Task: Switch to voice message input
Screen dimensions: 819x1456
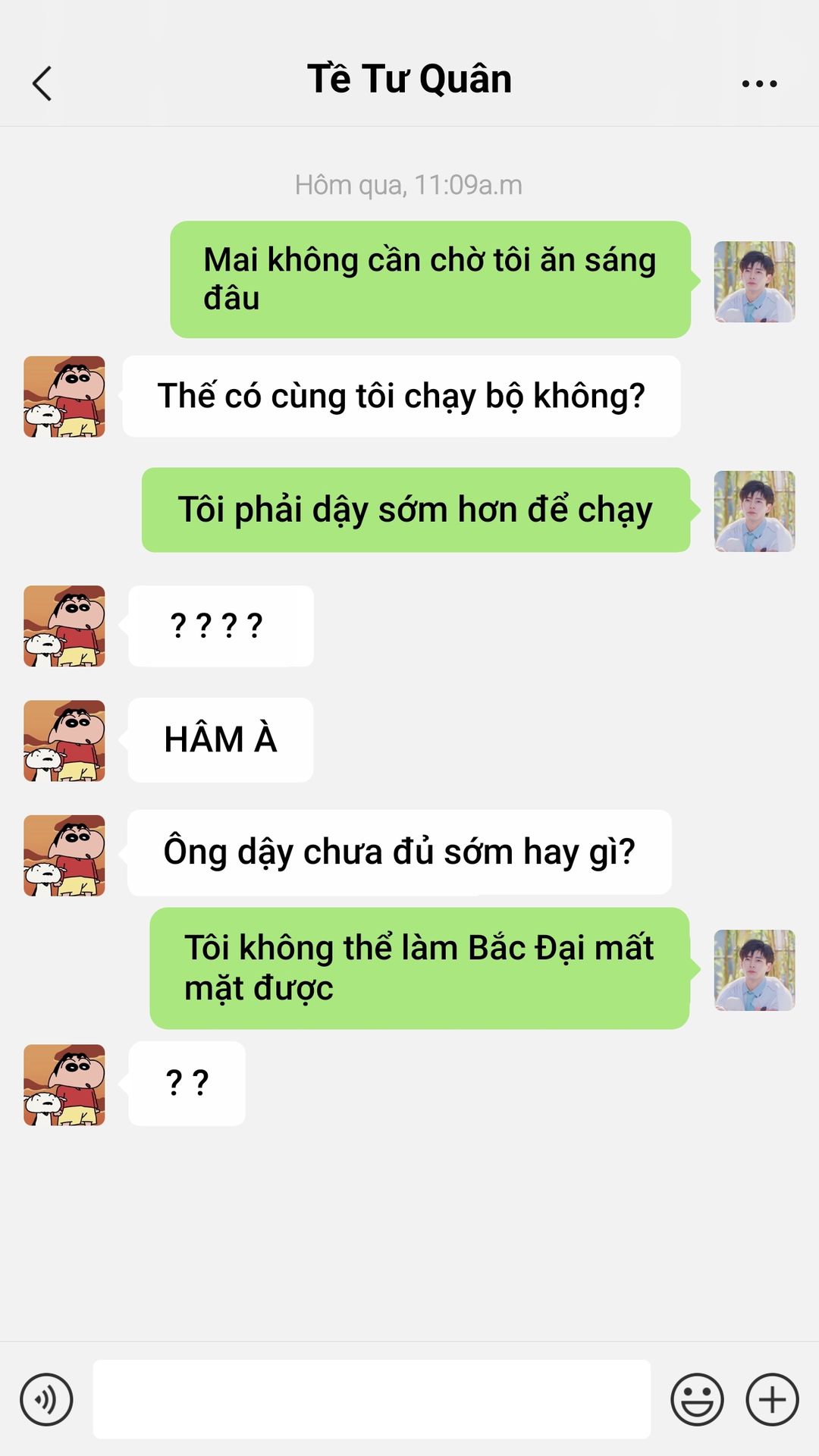Action: coord(46,1399)
